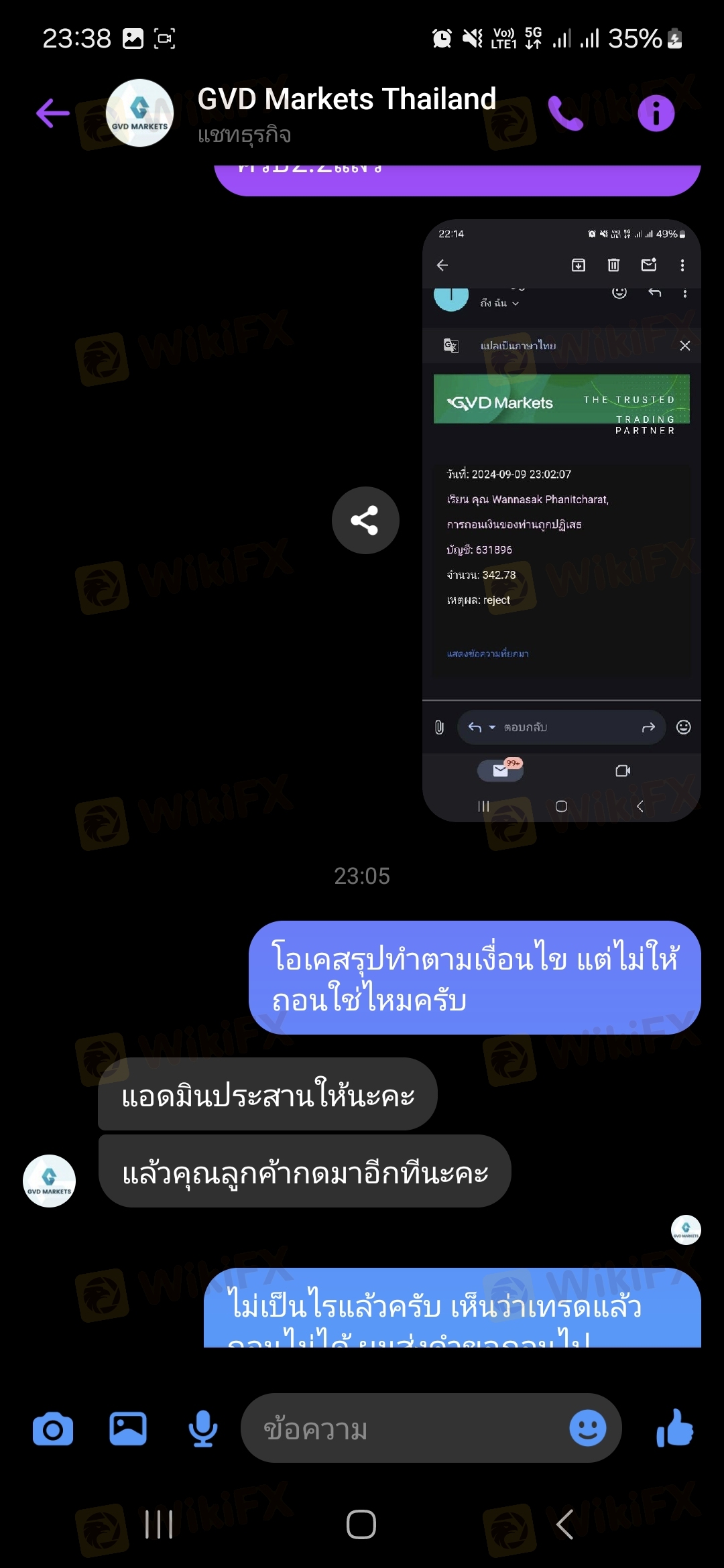
Task: Focus the ข้อความ message field
Action: click(402, 1429)
